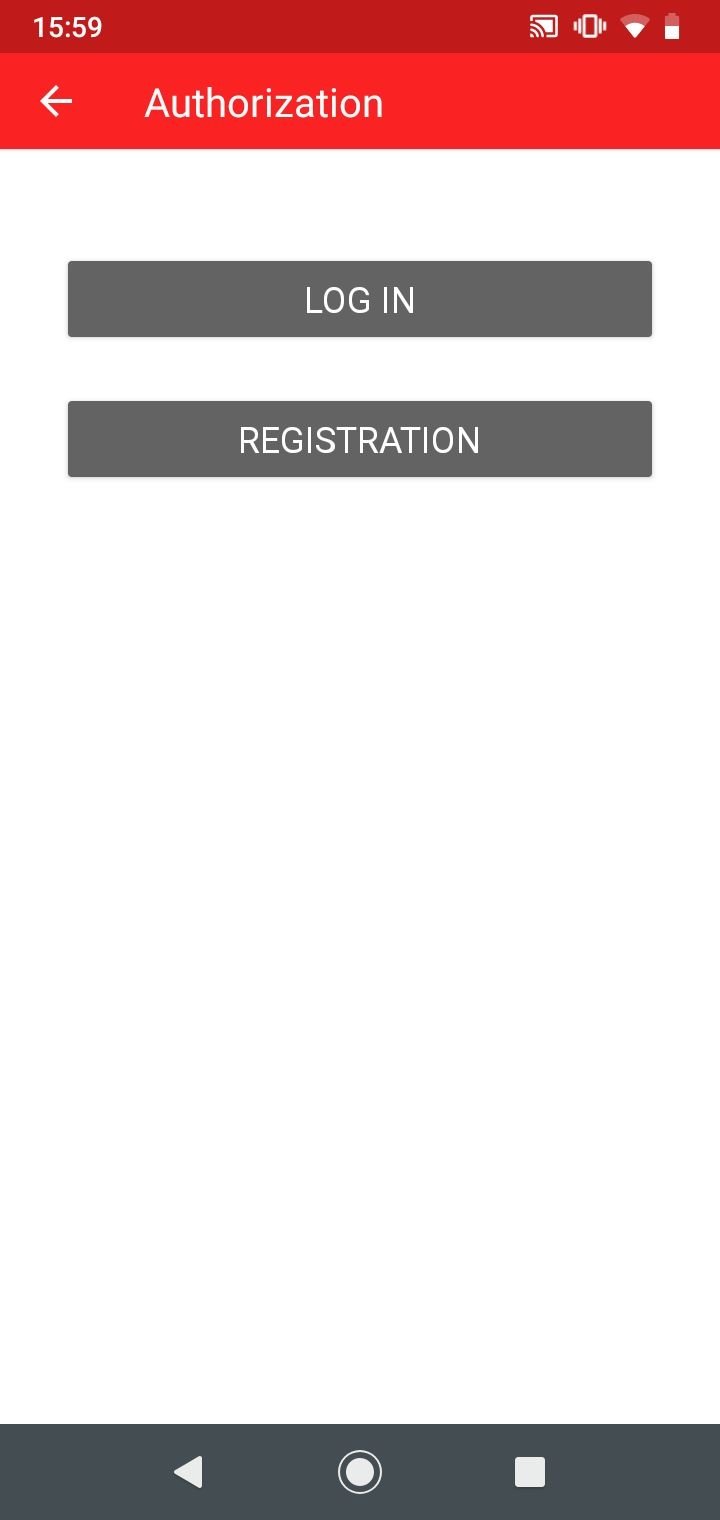Go to the home screen
720x1520 pixels.
pos(360,1472)
